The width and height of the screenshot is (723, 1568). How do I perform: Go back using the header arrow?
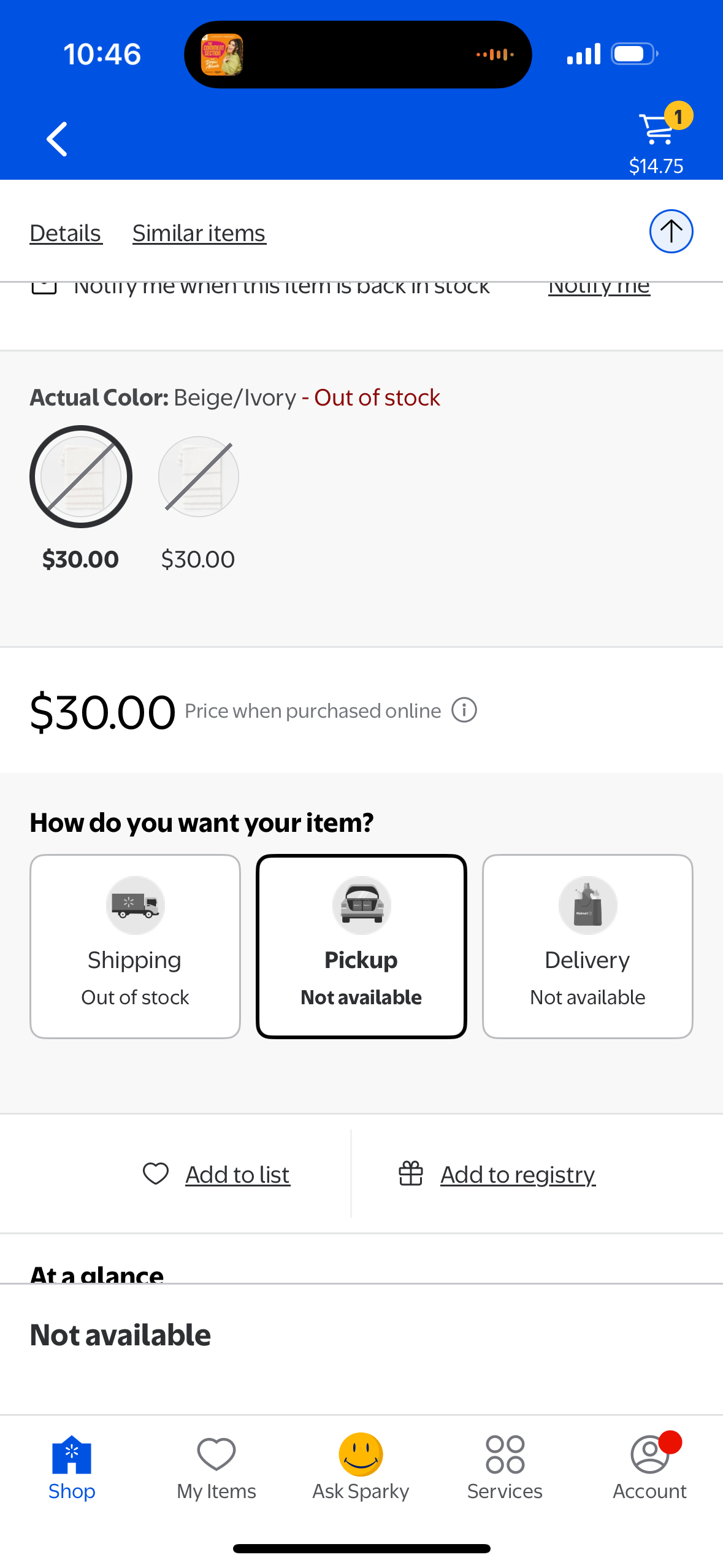coord(57,139)
